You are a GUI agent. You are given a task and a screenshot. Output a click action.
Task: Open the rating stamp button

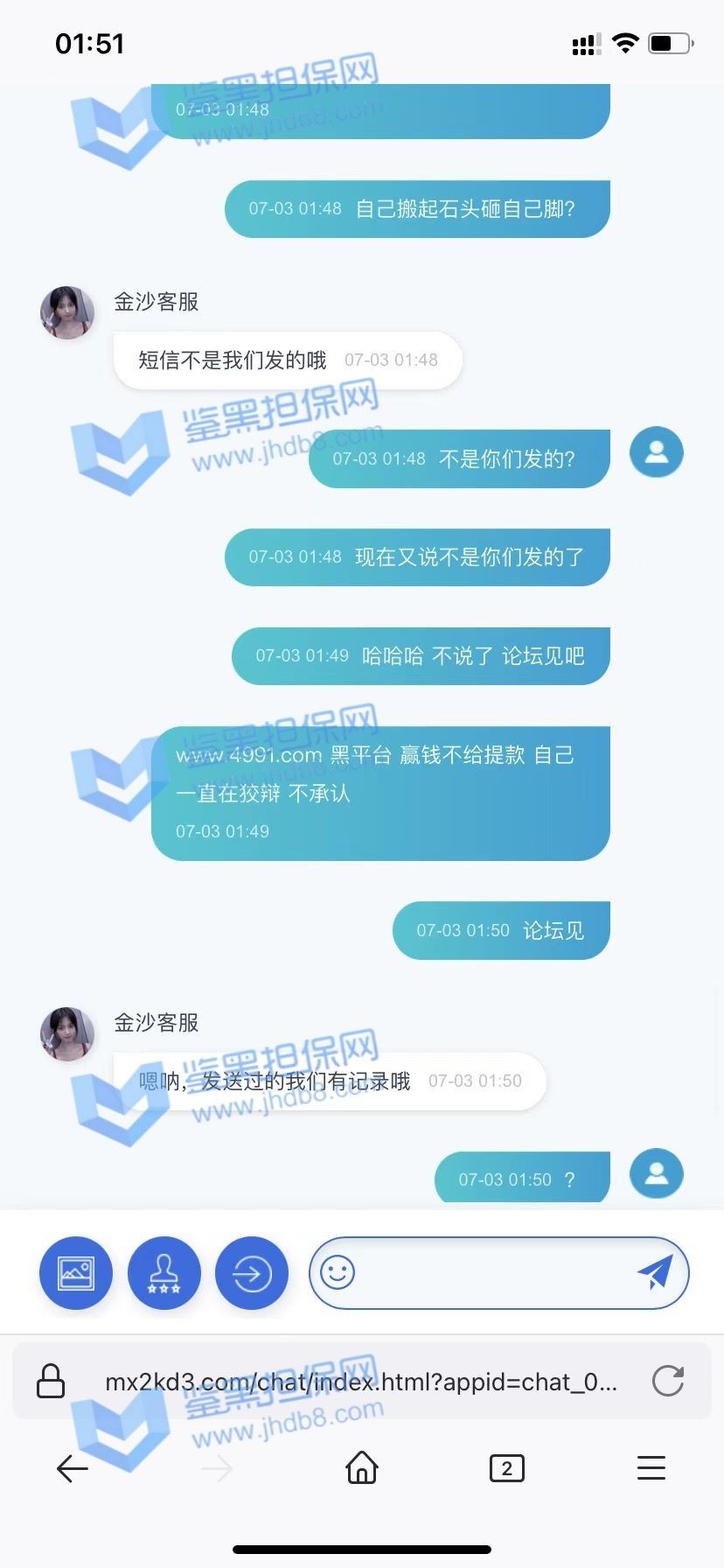click(164, 1273)
